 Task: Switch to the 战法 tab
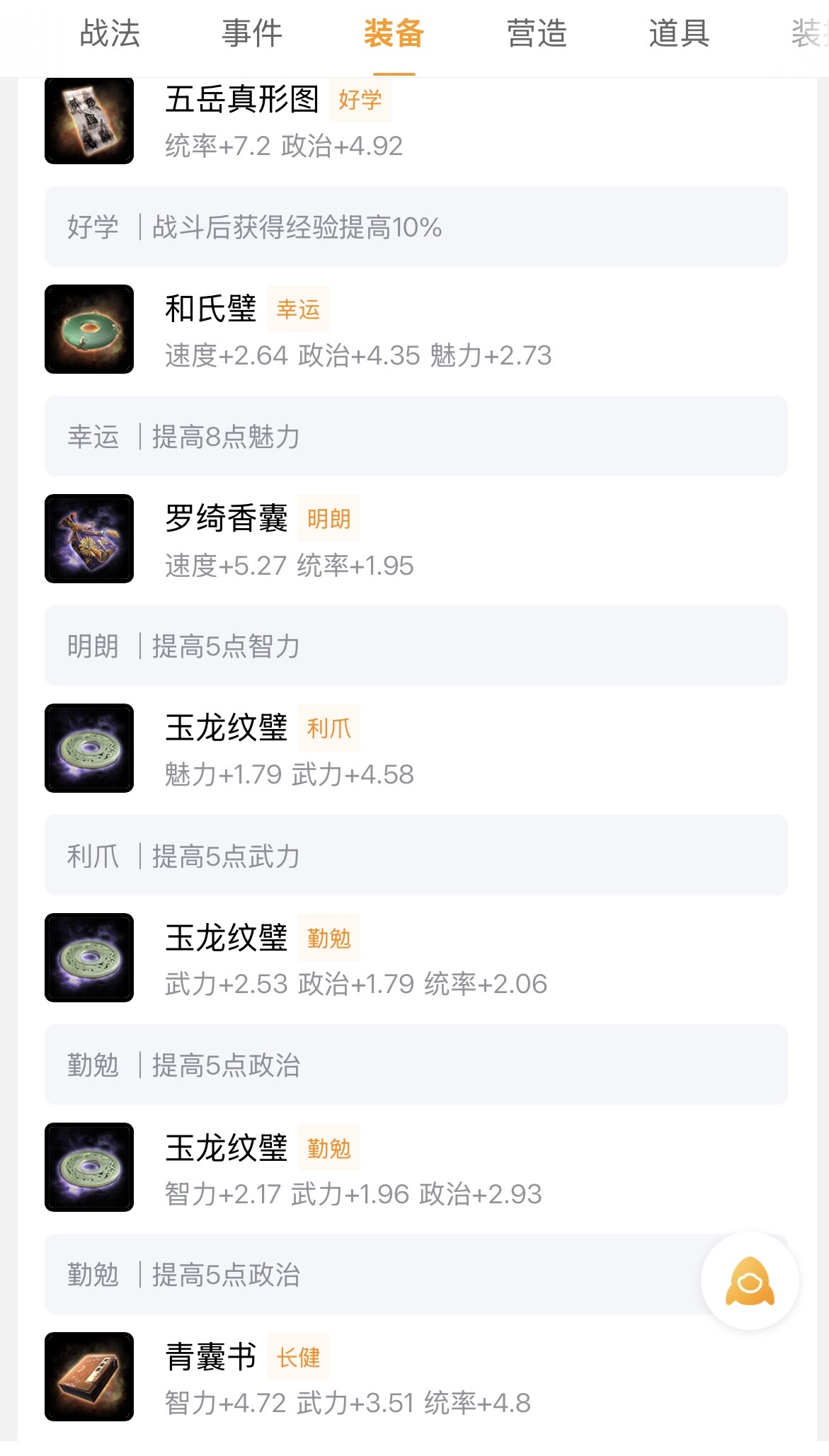click(x=110, y=34)
